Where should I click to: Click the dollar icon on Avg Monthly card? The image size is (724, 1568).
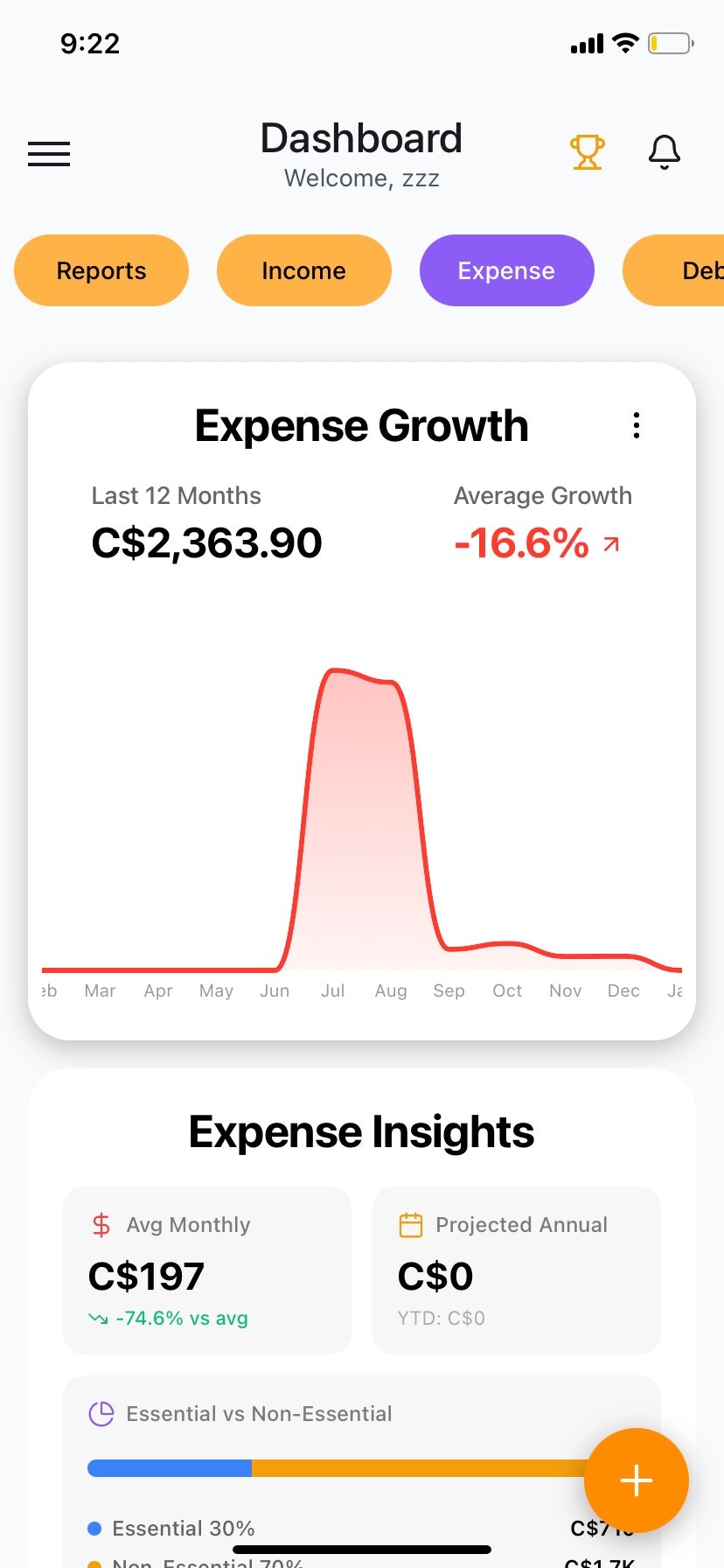click(101, 1224)
